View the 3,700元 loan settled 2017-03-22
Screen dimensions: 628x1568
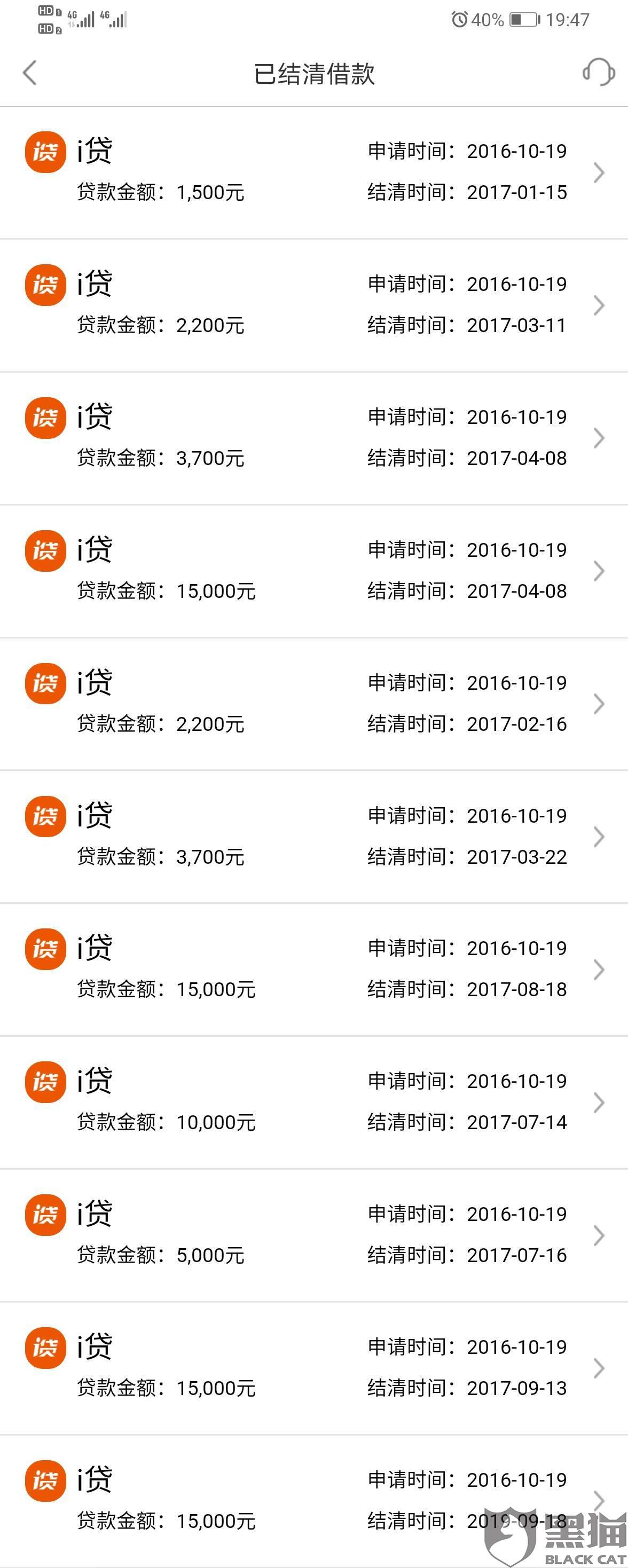pos(313,837)
